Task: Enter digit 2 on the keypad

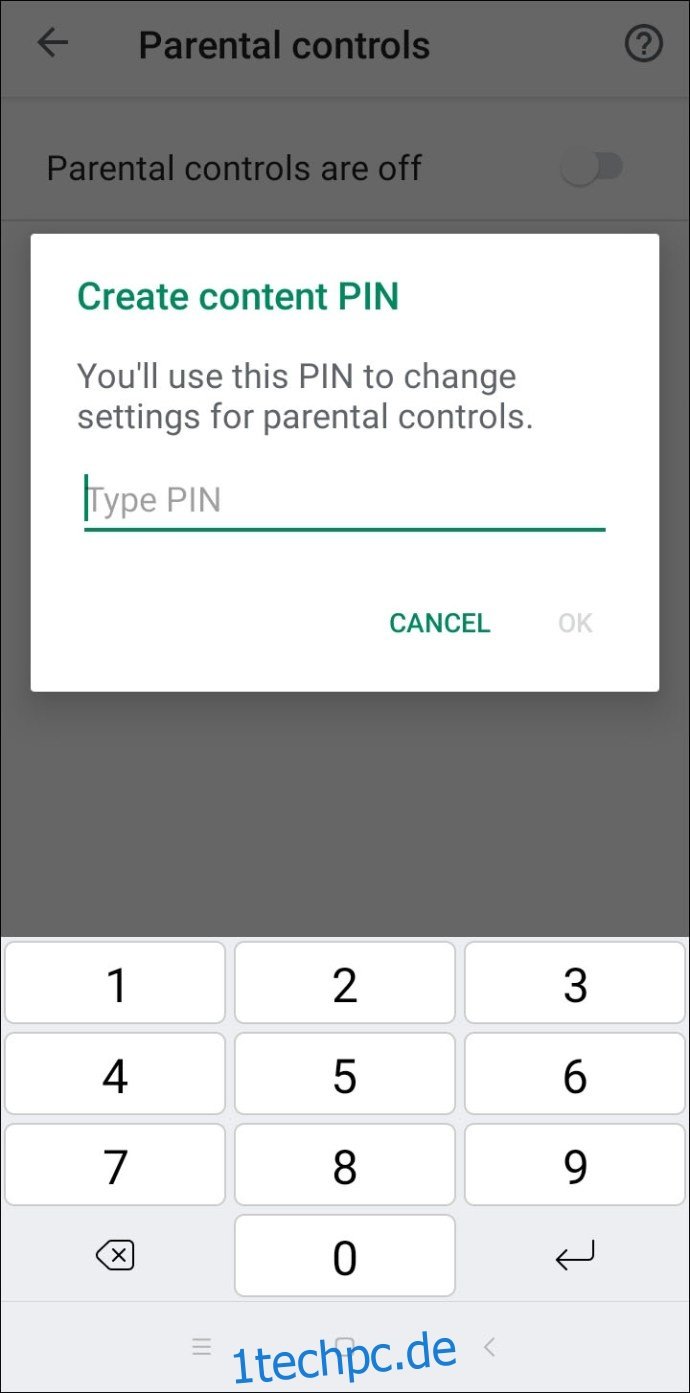Action: (345, 984)
